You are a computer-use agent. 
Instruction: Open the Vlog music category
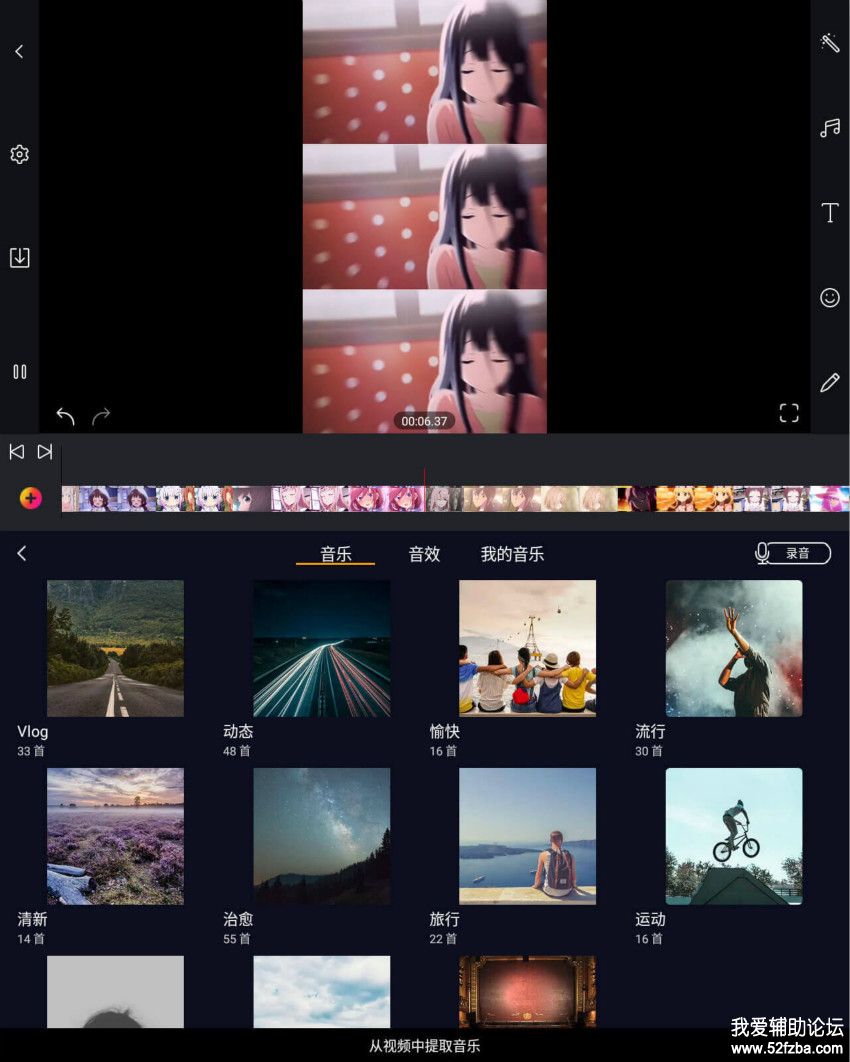click(115, 648)
